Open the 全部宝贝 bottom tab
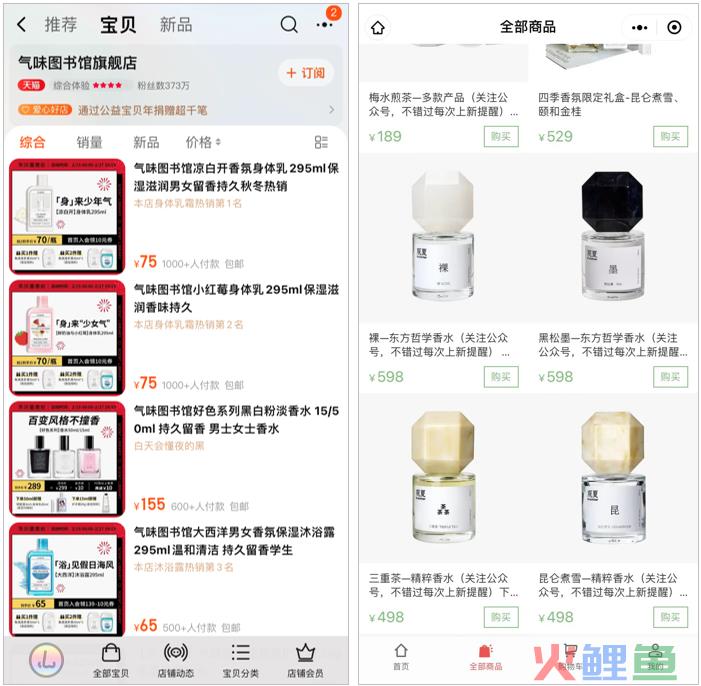Screen dimensions: 701x686 click(112, 661)
